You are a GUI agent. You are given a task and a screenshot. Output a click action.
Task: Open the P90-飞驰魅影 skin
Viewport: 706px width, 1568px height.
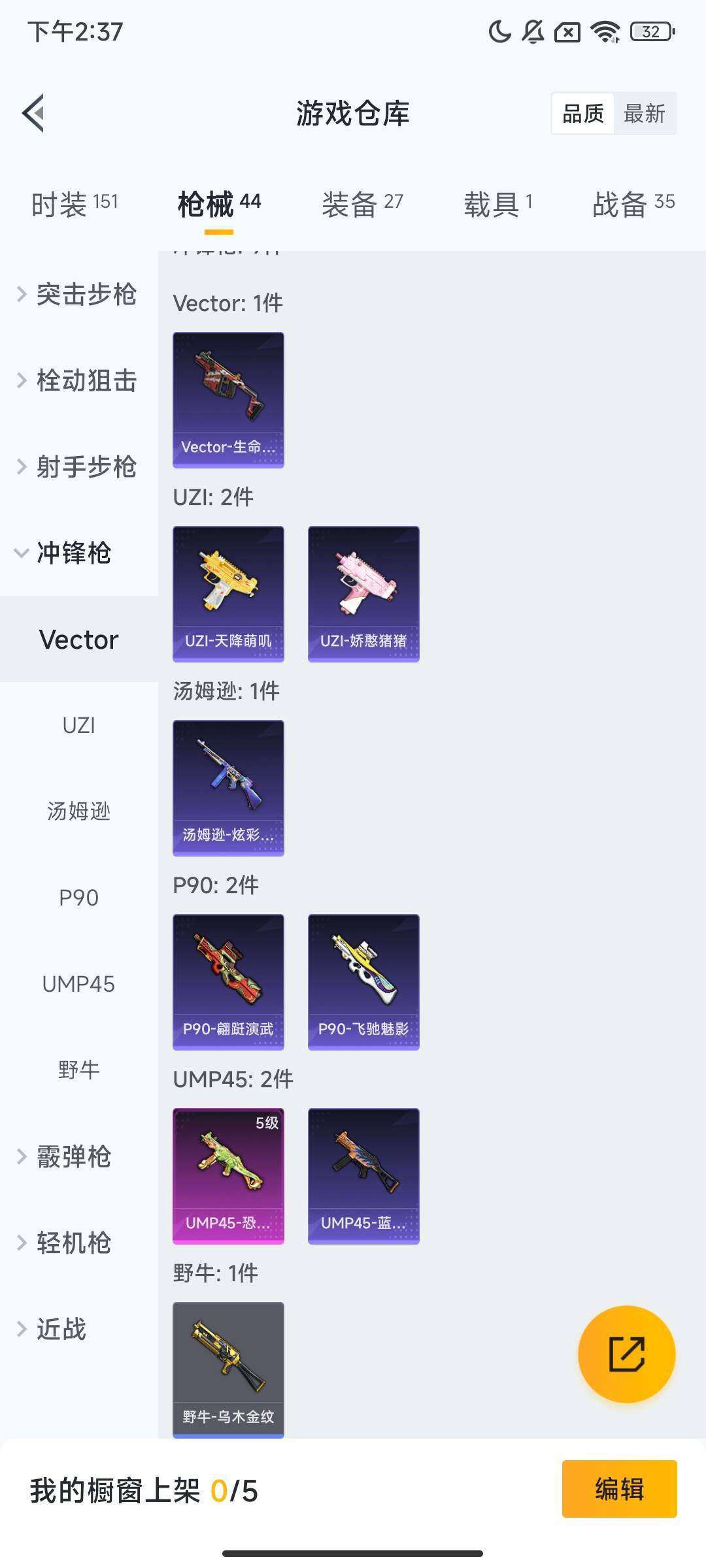point(363,982)
